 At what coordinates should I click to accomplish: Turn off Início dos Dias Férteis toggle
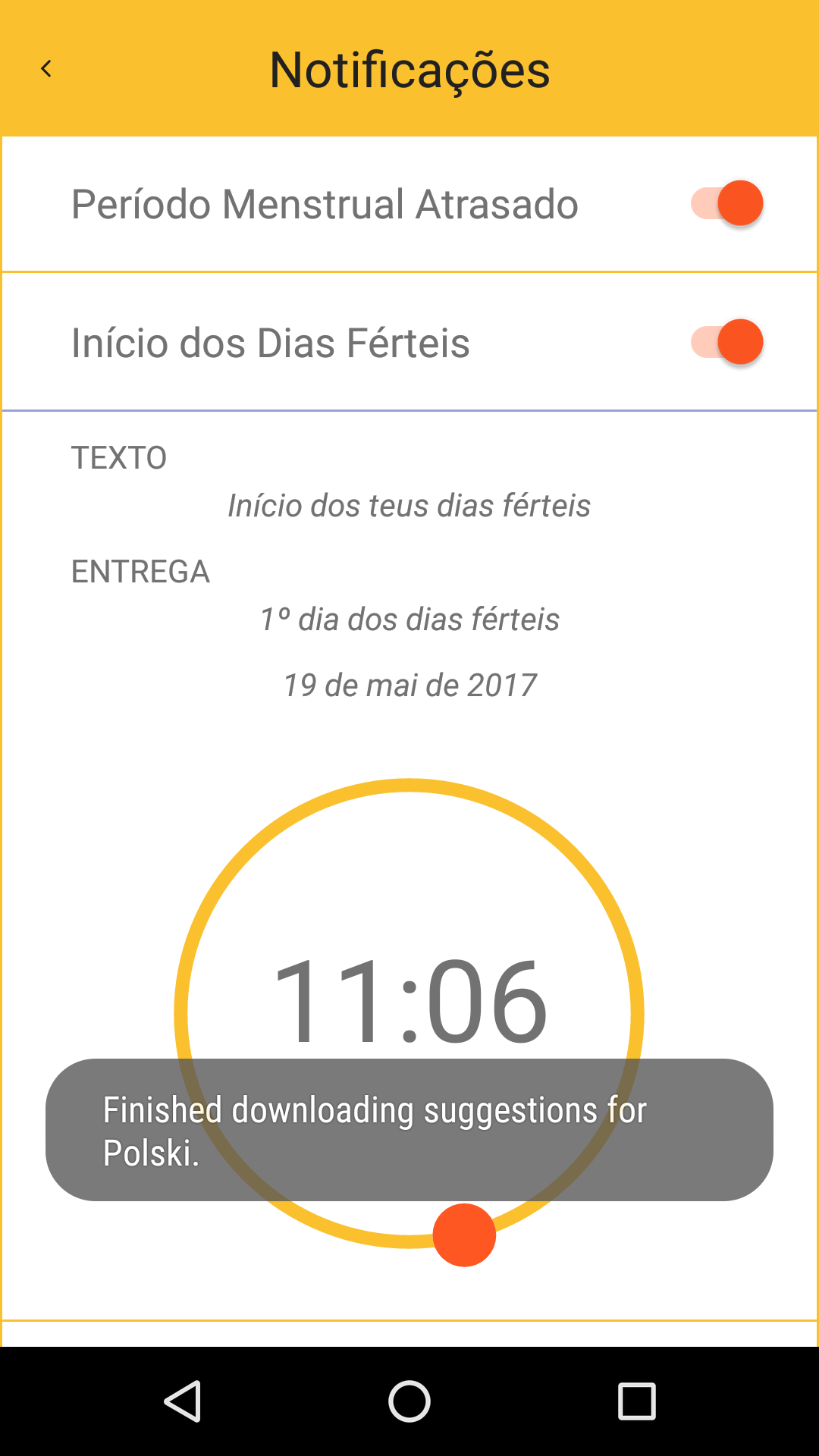click(x=726, y=342)
